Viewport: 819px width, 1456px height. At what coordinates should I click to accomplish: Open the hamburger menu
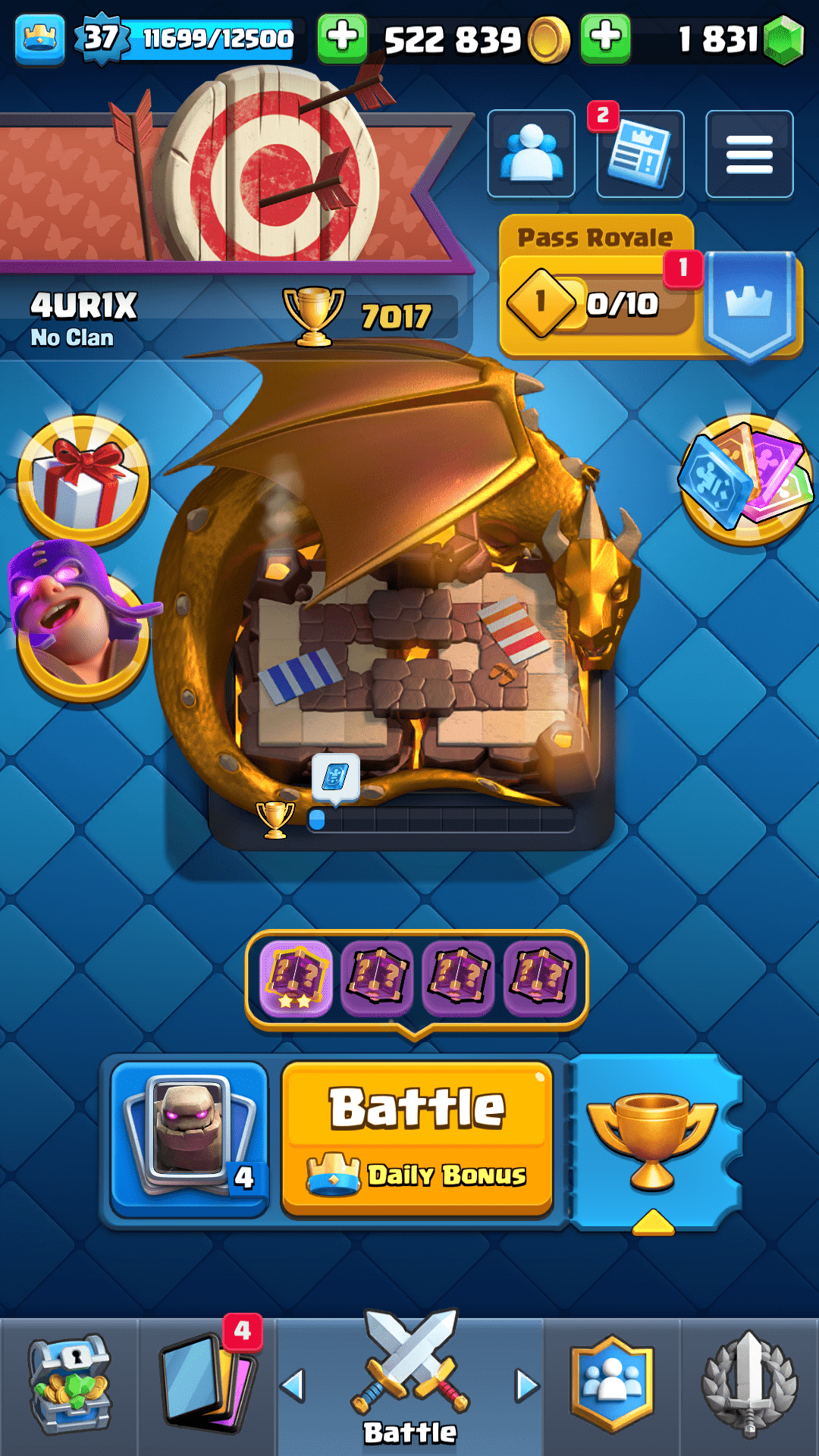(749, 154)
